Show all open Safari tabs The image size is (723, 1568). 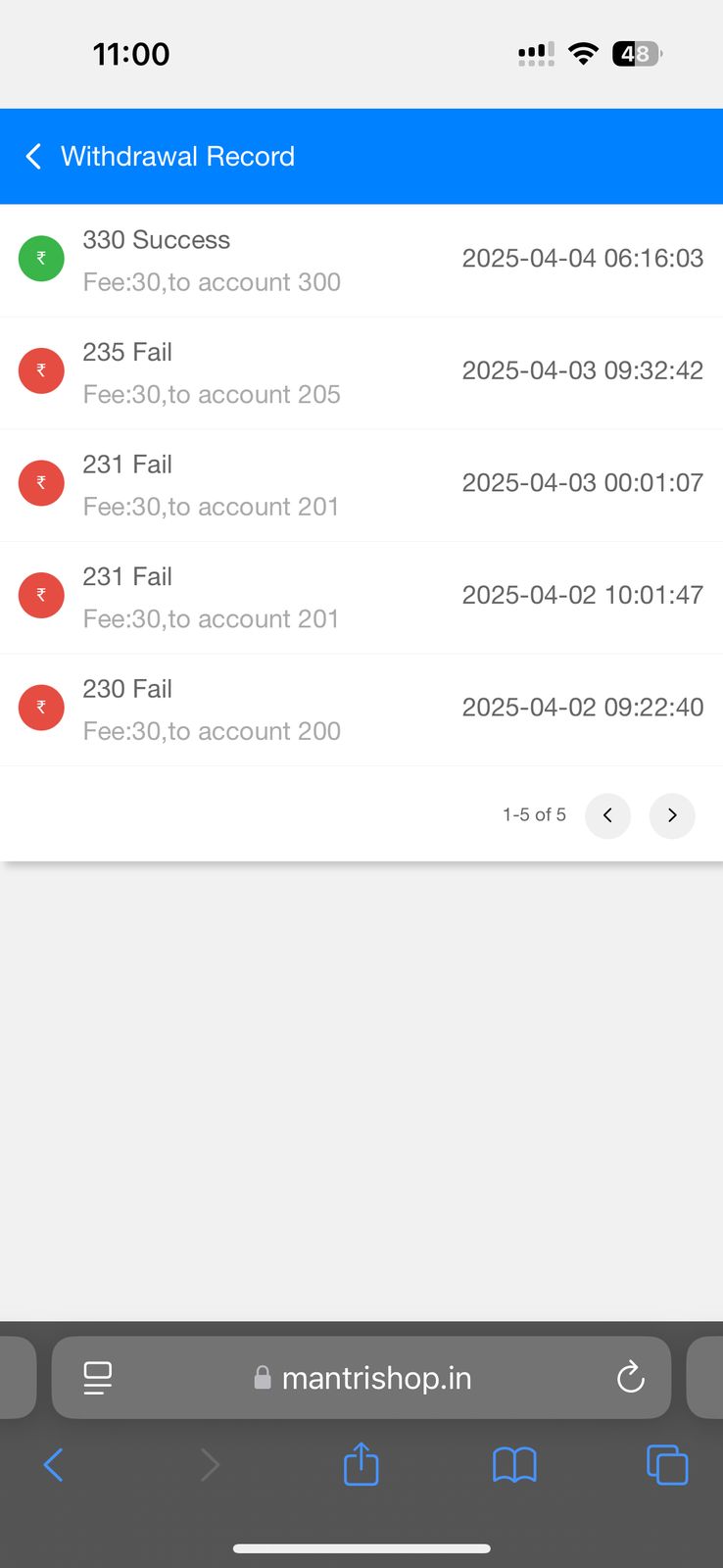[667, 1465]
